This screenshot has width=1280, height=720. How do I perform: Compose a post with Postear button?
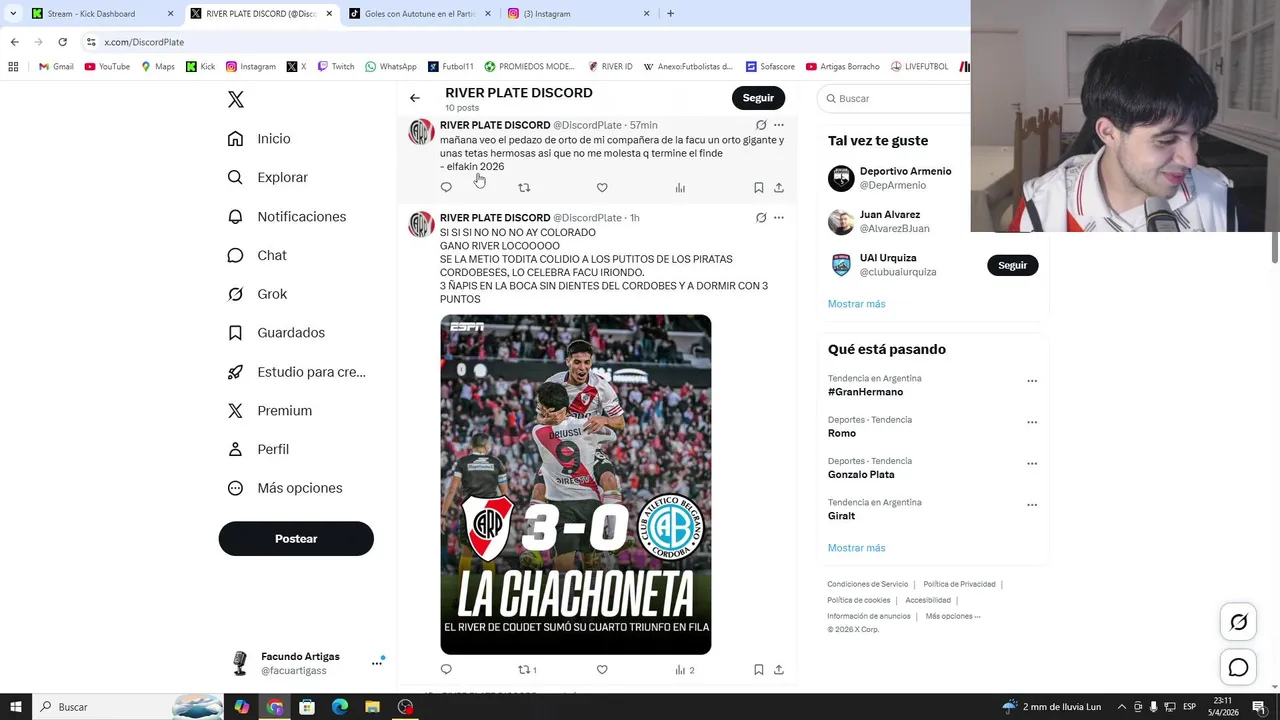coord(296,538)
